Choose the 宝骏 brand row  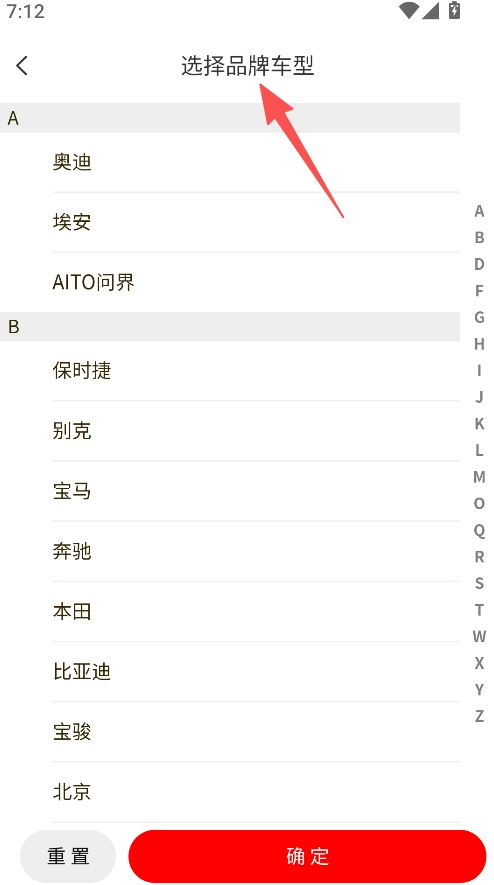point(230,731)
